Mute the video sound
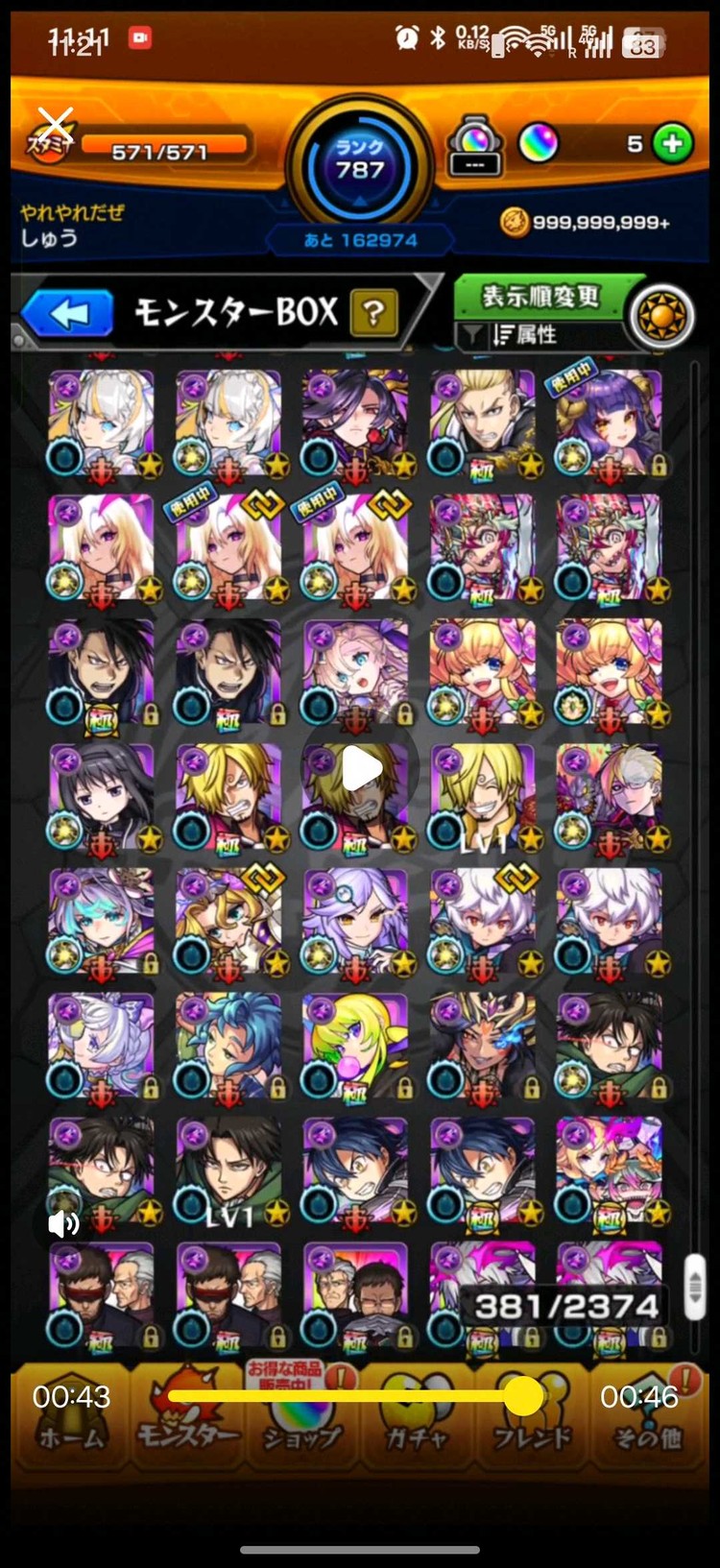 [x=63, y=1222]
